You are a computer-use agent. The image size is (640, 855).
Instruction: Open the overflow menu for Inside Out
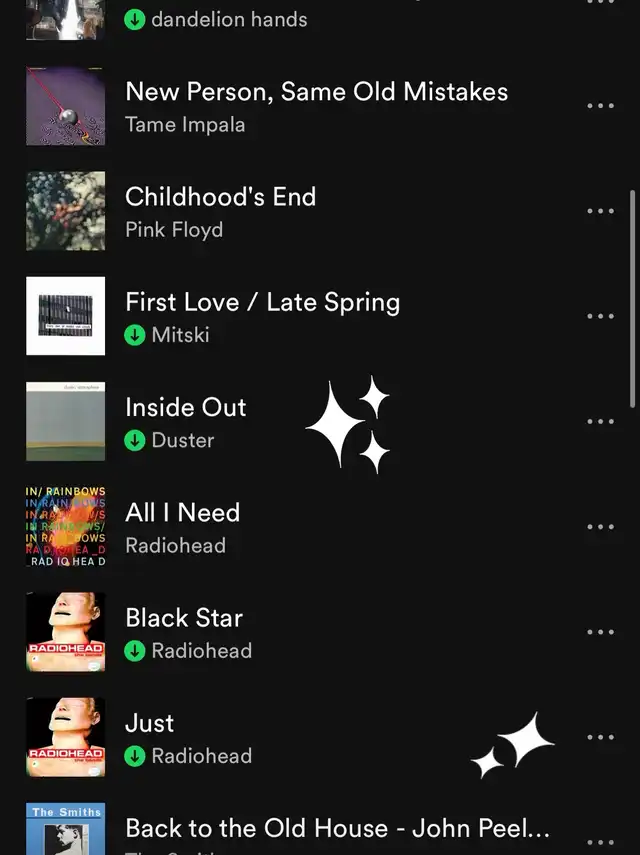click(600, 421)
